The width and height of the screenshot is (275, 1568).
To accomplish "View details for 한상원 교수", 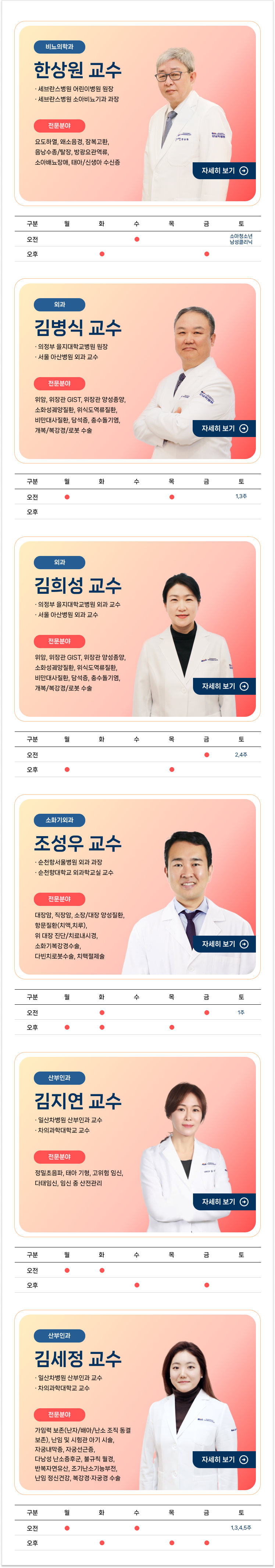I will 224,171.
